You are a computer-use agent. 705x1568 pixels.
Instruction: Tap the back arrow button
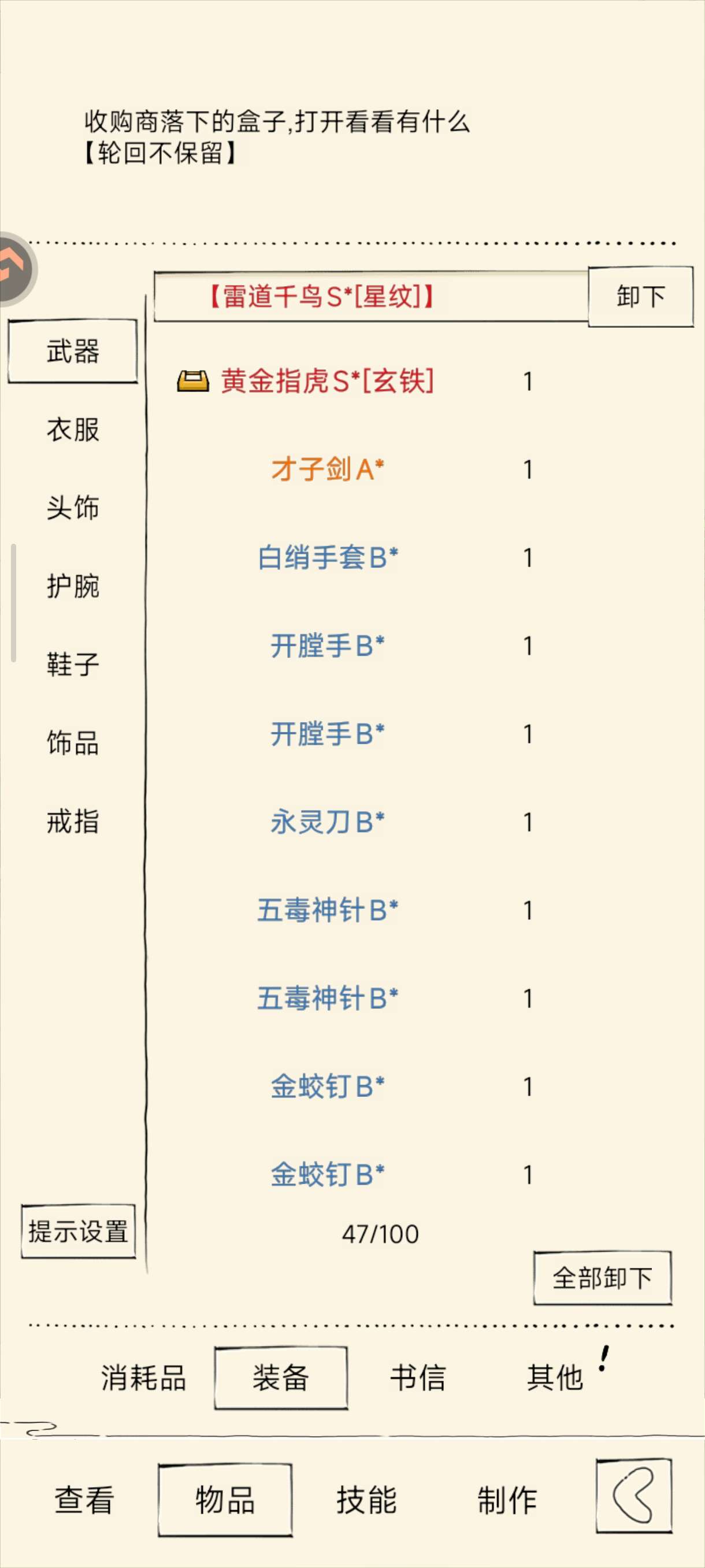click(634, 1496)
